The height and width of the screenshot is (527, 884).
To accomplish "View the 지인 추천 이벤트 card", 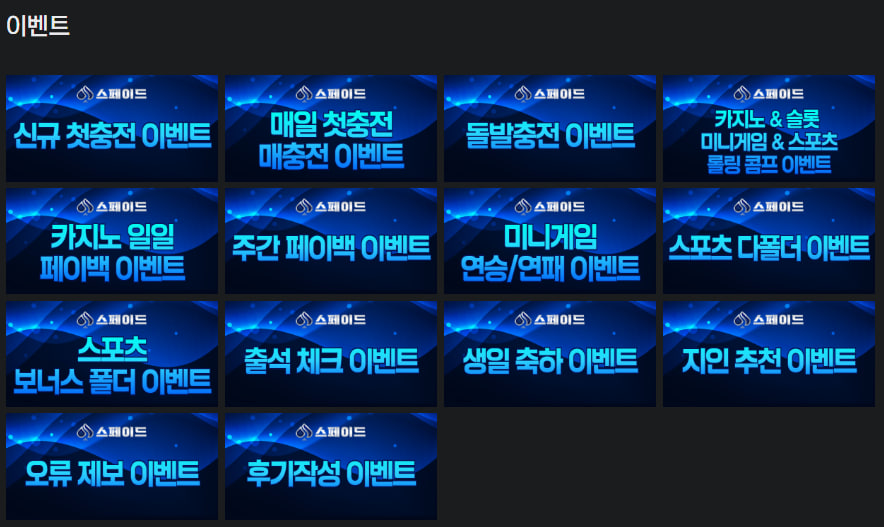I will (x=769, y=354).
